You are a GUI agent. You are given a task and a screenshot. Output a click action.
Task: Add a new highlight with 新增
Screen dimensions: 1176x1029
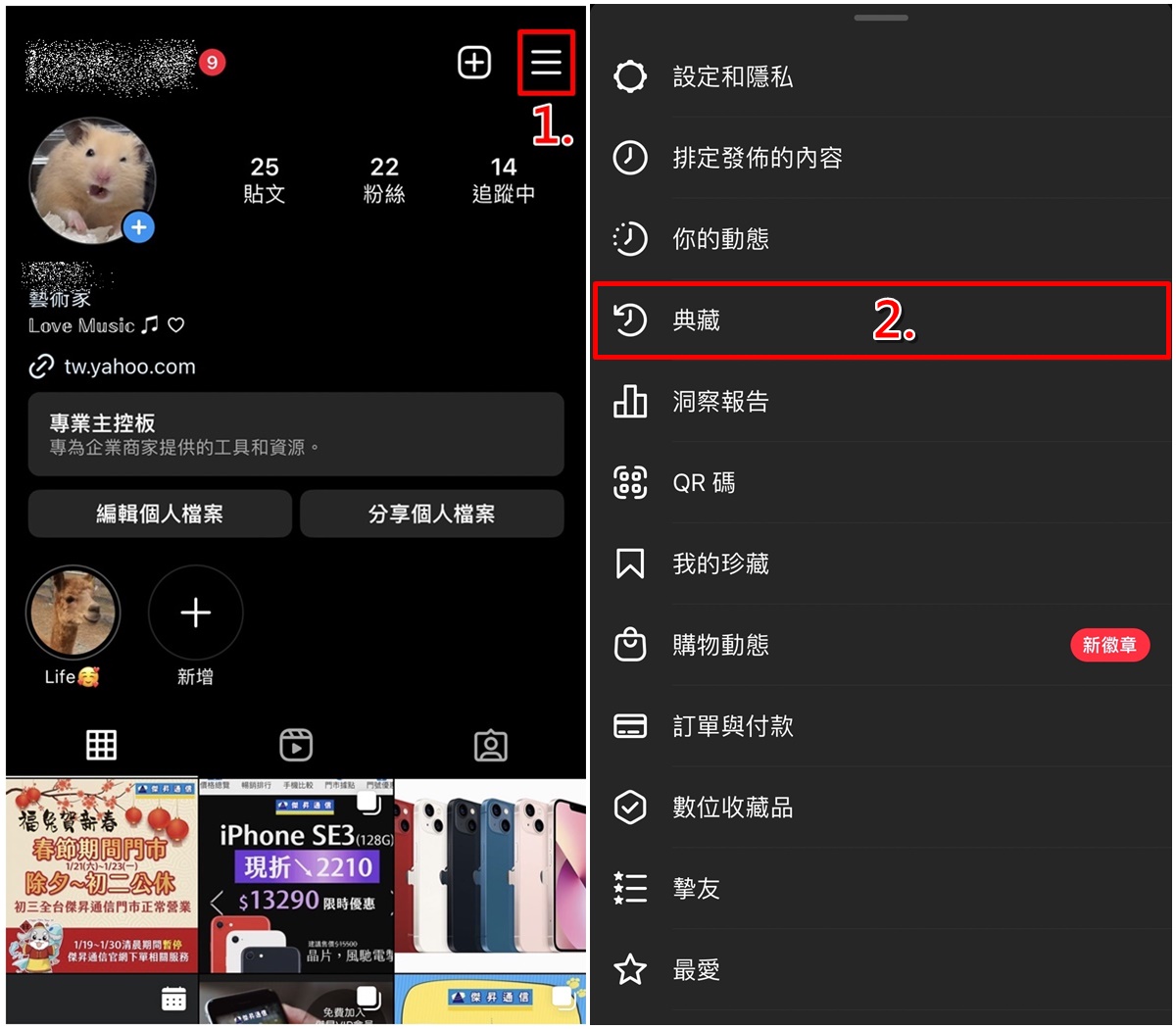195,613
